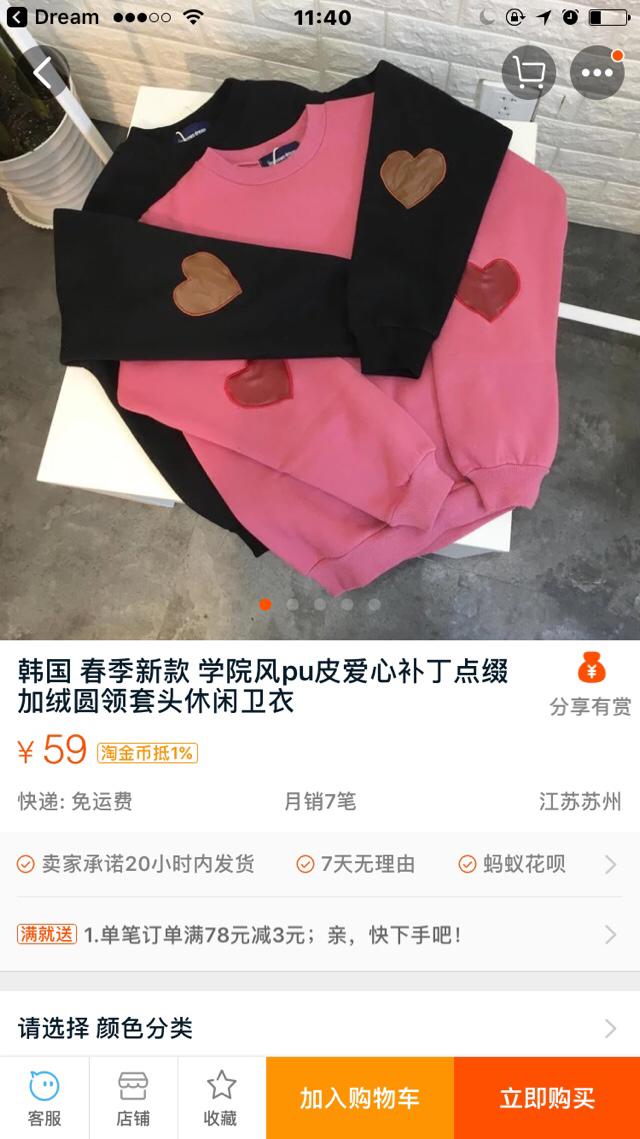
Task: Open the three-dot overflow menu
Action: coord(597,72)
